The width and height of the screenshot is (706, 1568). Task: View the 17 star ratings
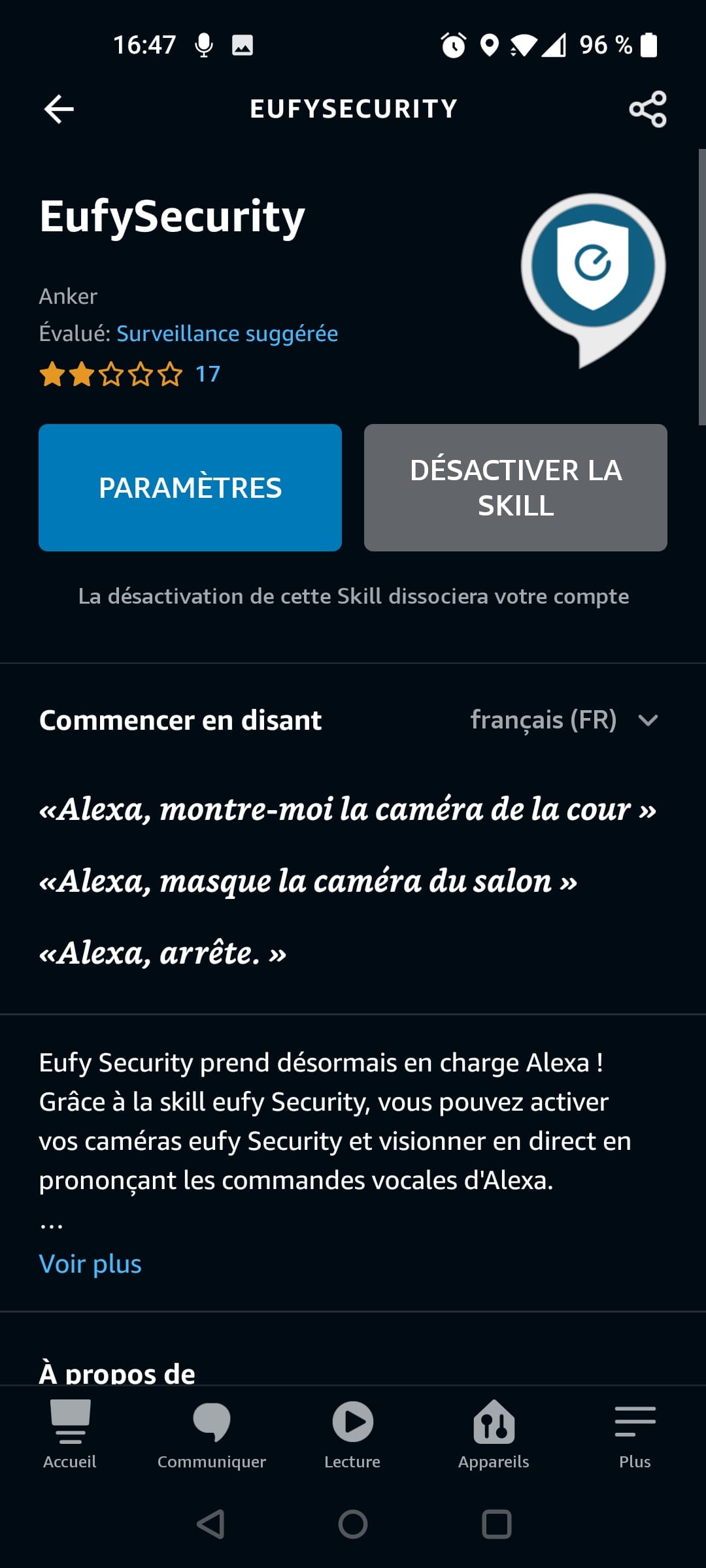click(131, 374)
